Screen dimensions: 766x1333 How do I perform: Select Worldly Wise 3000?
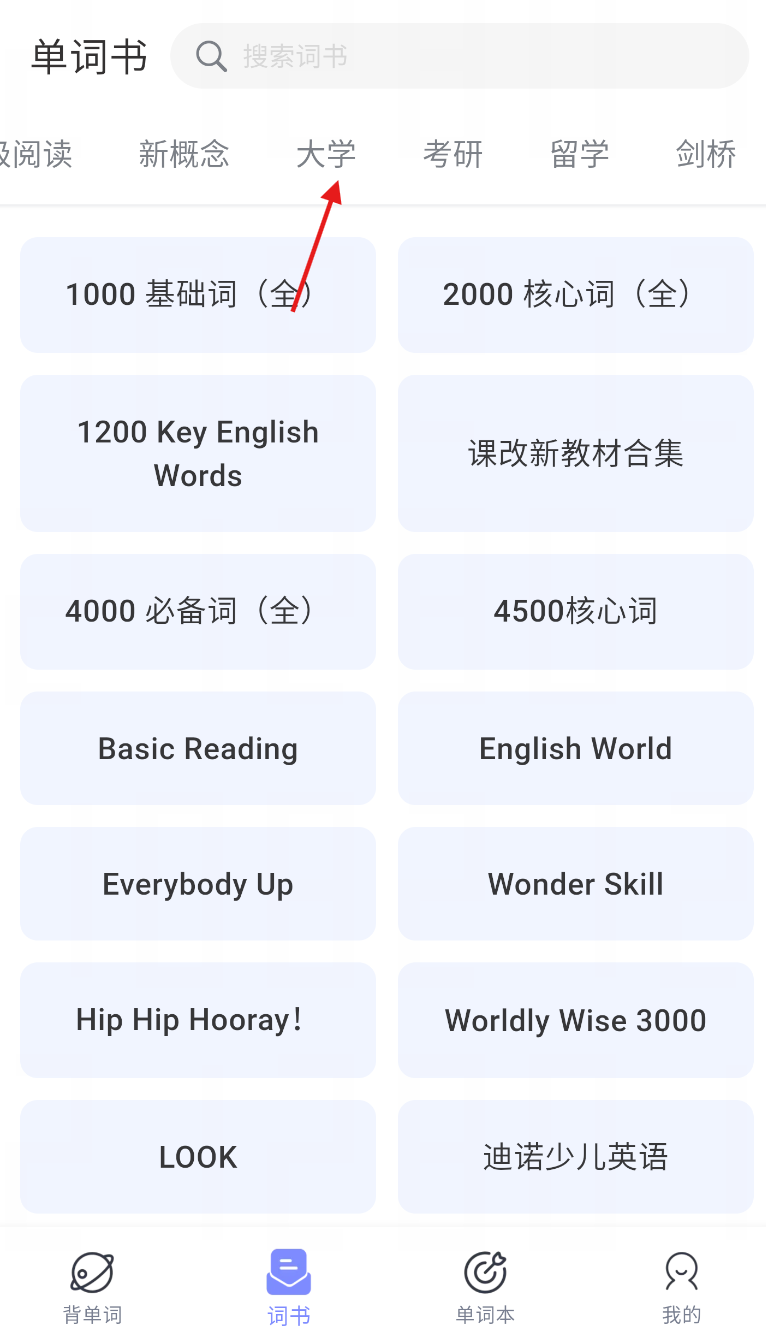[x=575, y=1020]
